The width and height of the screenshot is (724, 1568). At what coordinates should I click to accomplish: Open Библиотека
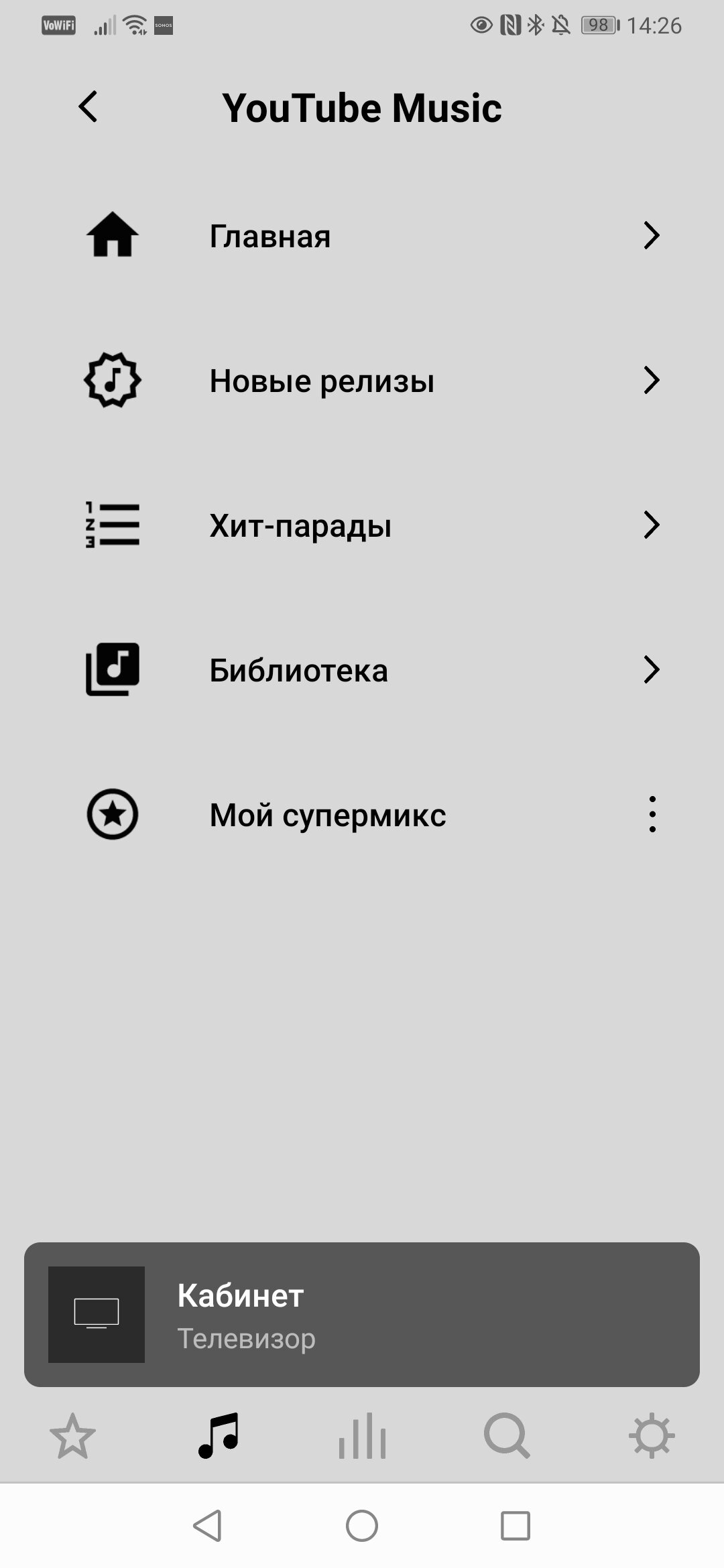[362, 670]
